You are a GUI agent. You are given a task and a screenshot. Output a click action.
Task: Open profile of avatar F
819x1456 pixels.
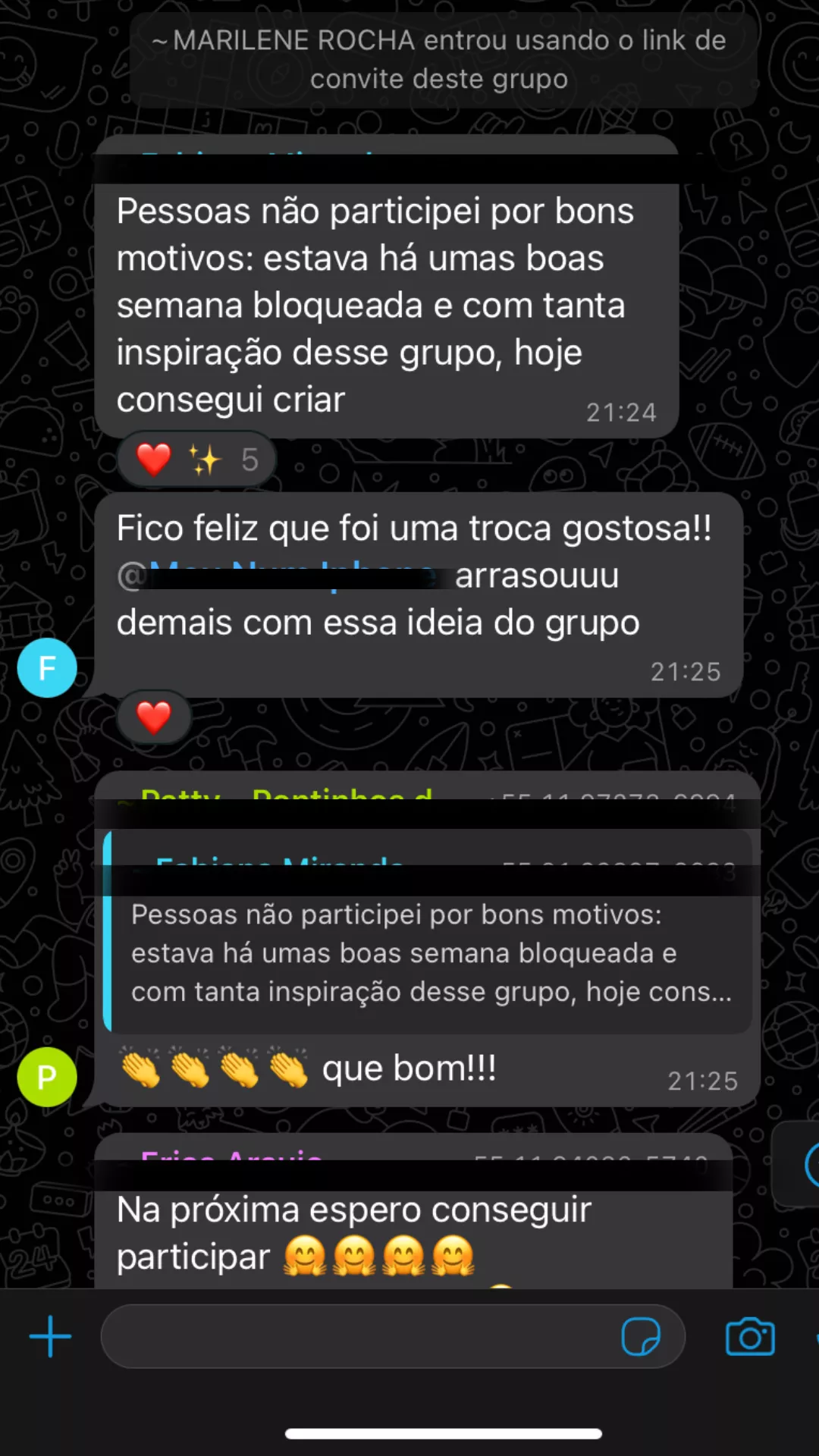(x=47, y=668)
